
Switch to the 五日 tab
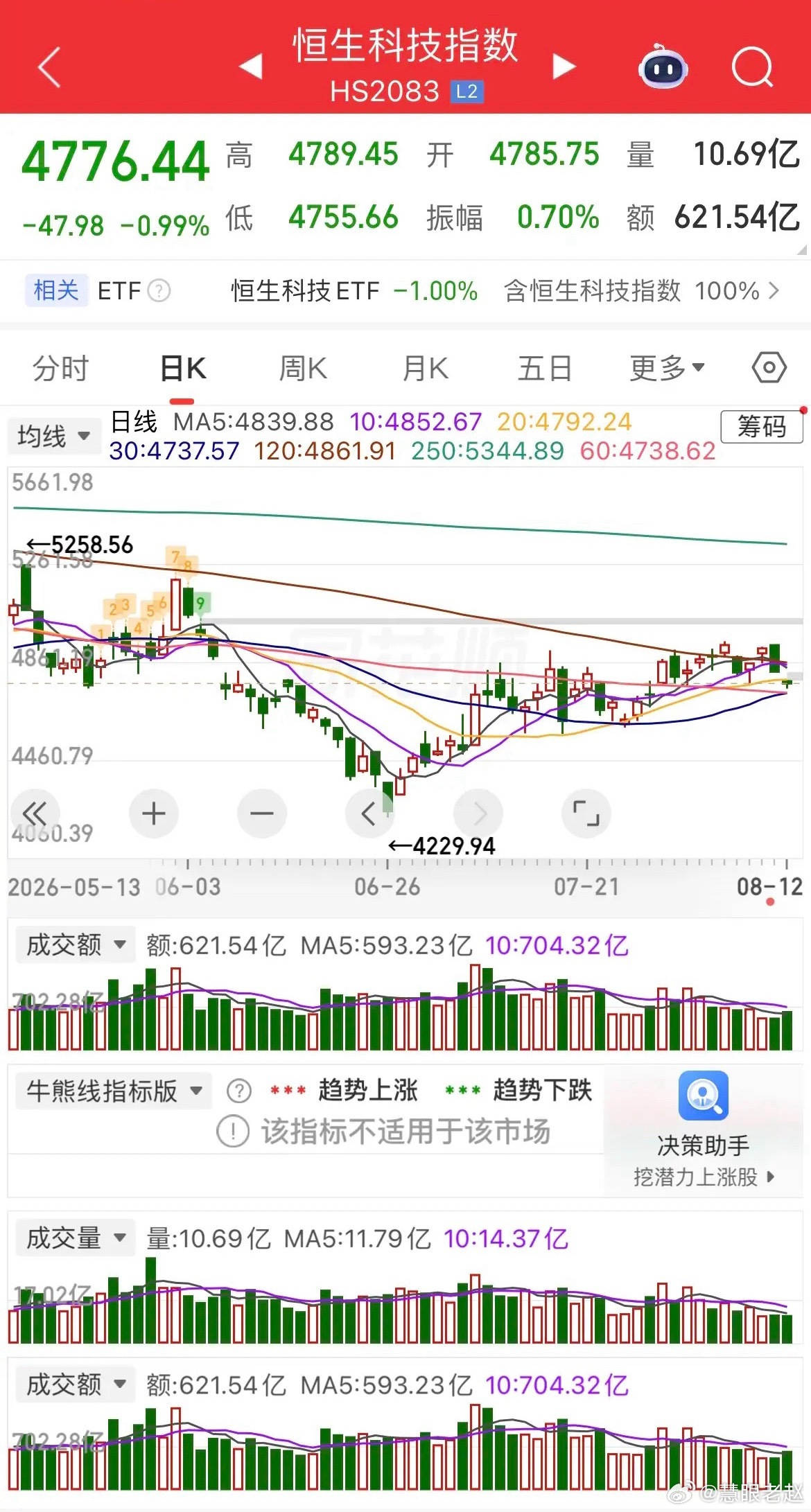545,368
